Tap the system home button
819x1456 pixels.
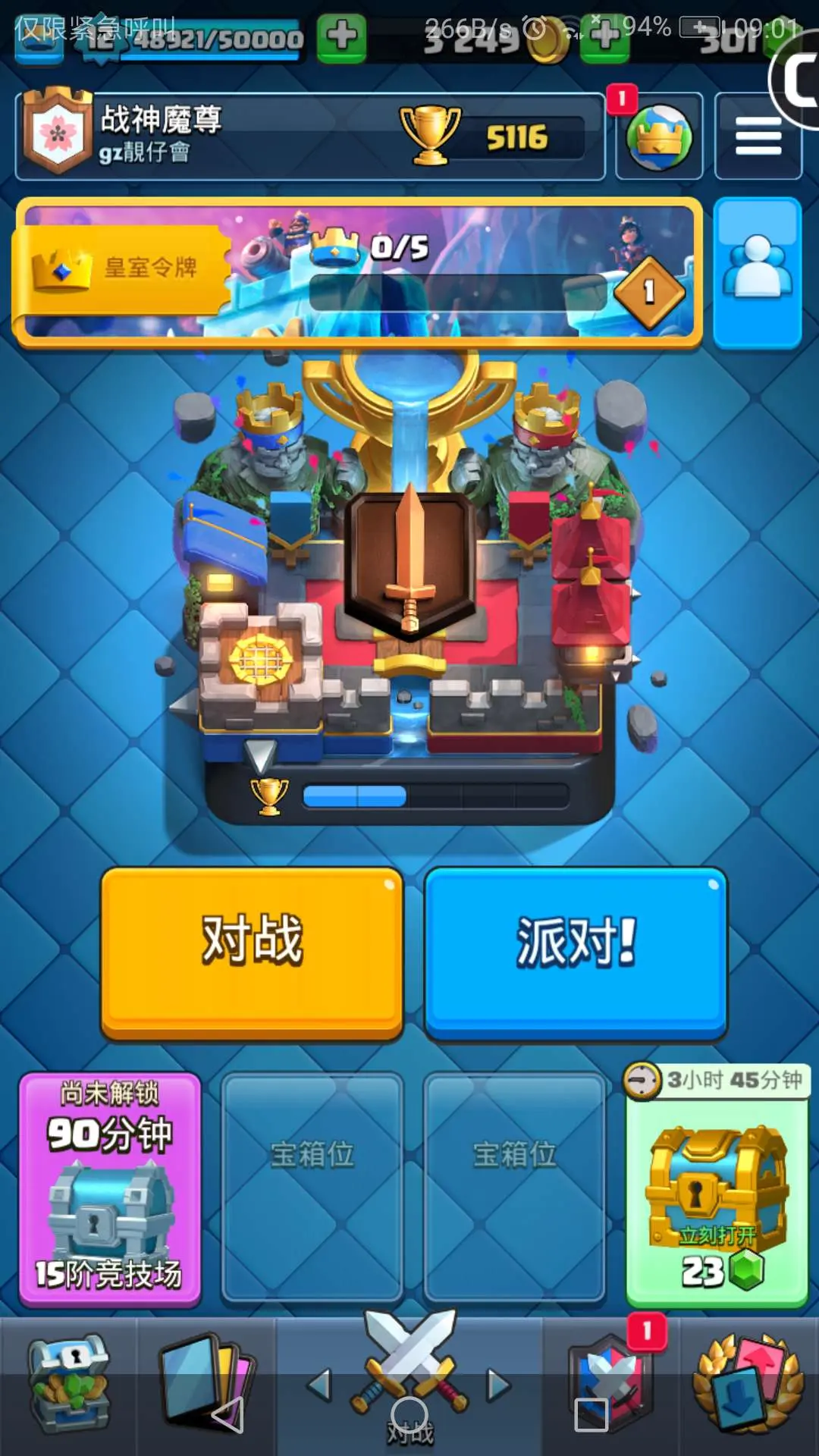point(409,1415)
